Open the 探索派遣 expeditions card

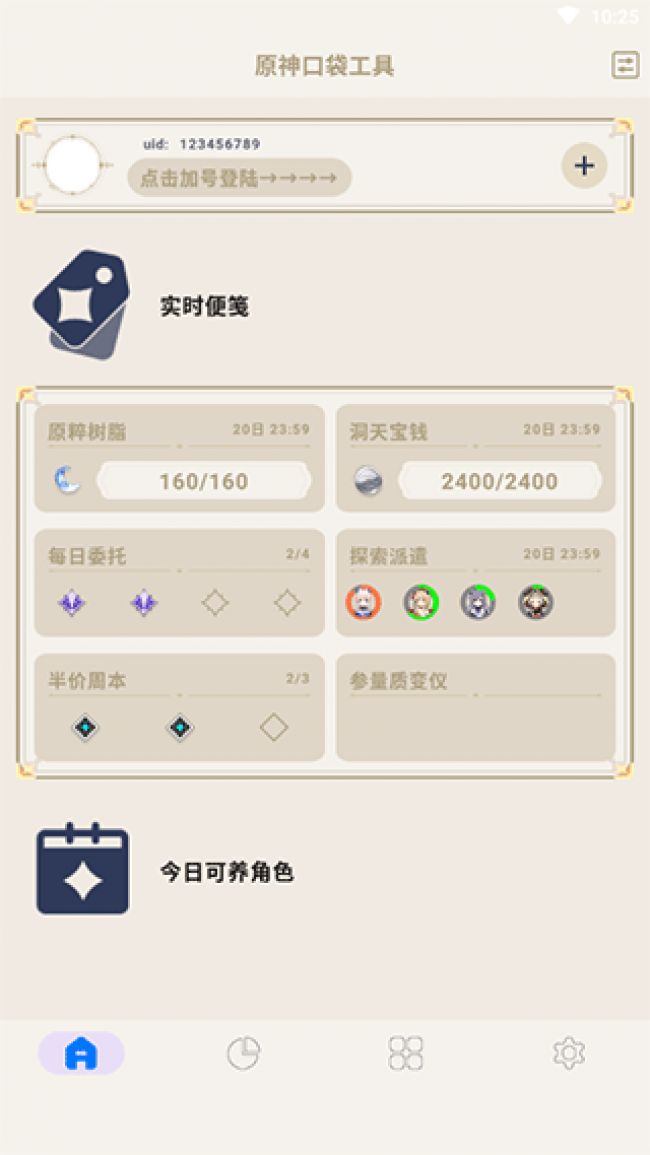point(475,582)
